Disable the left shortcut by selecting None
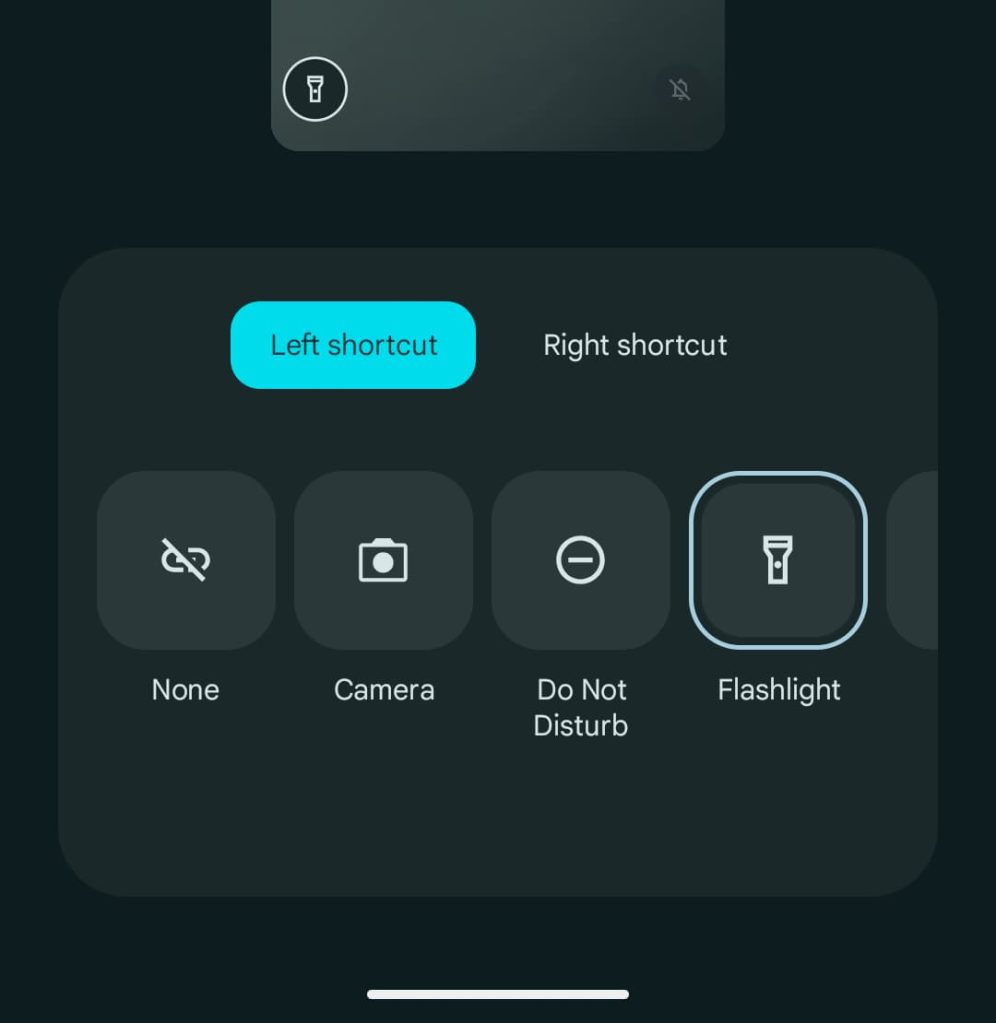 point(185,560)
